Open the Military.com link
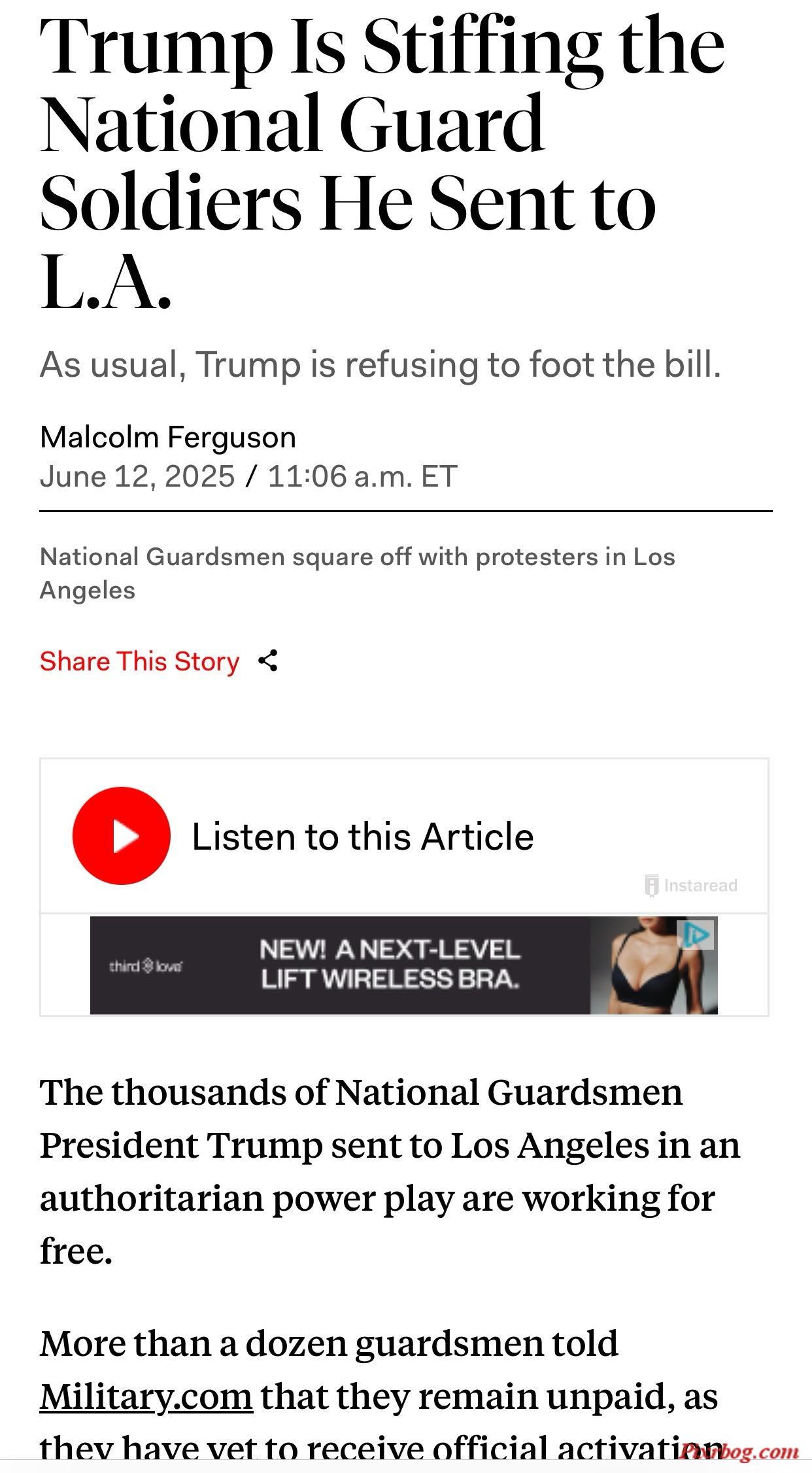This screenshot has width=812, height=1473. 146,1397
